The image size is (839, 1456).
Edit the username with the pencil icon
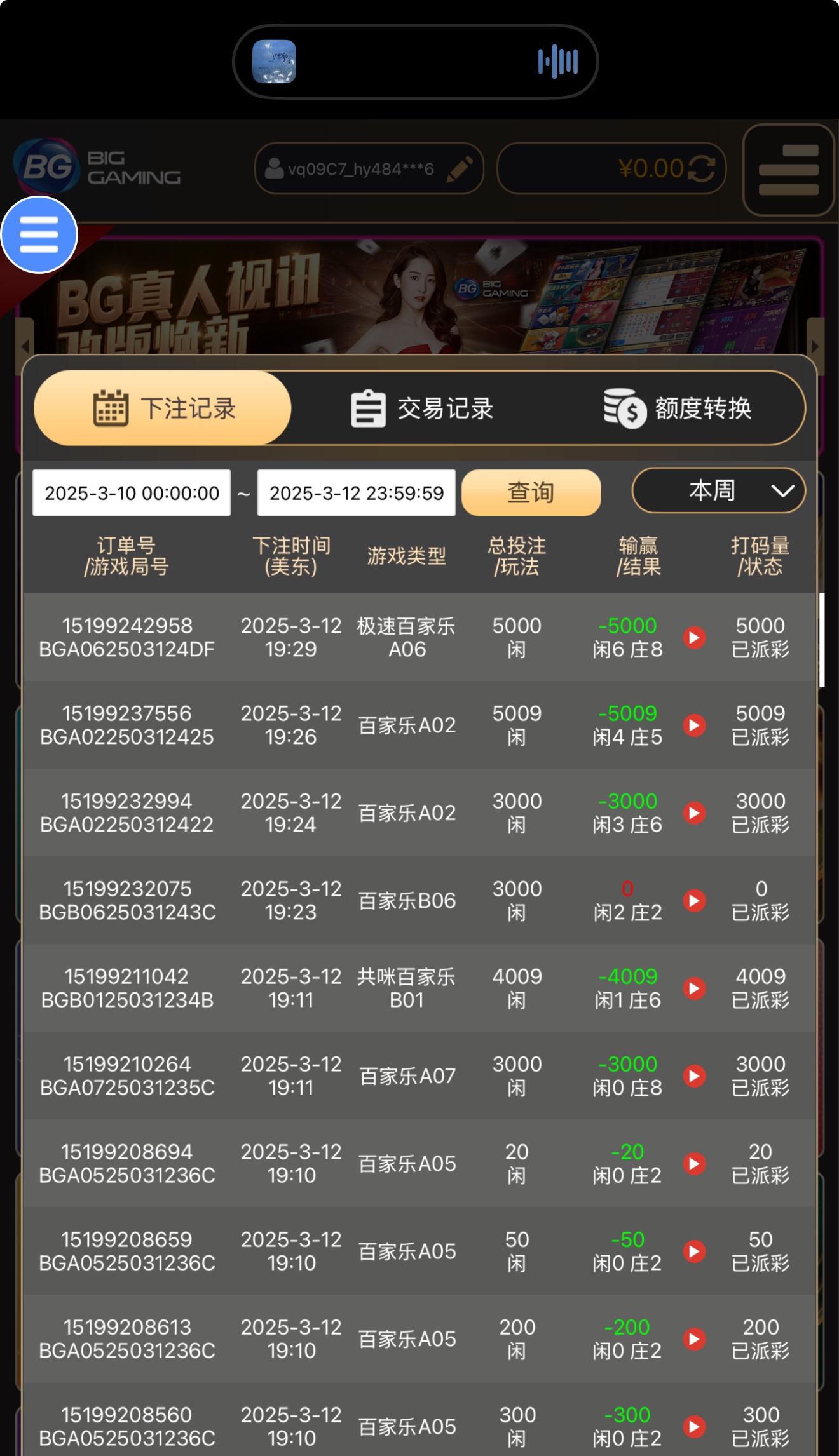tap(460, 169)
